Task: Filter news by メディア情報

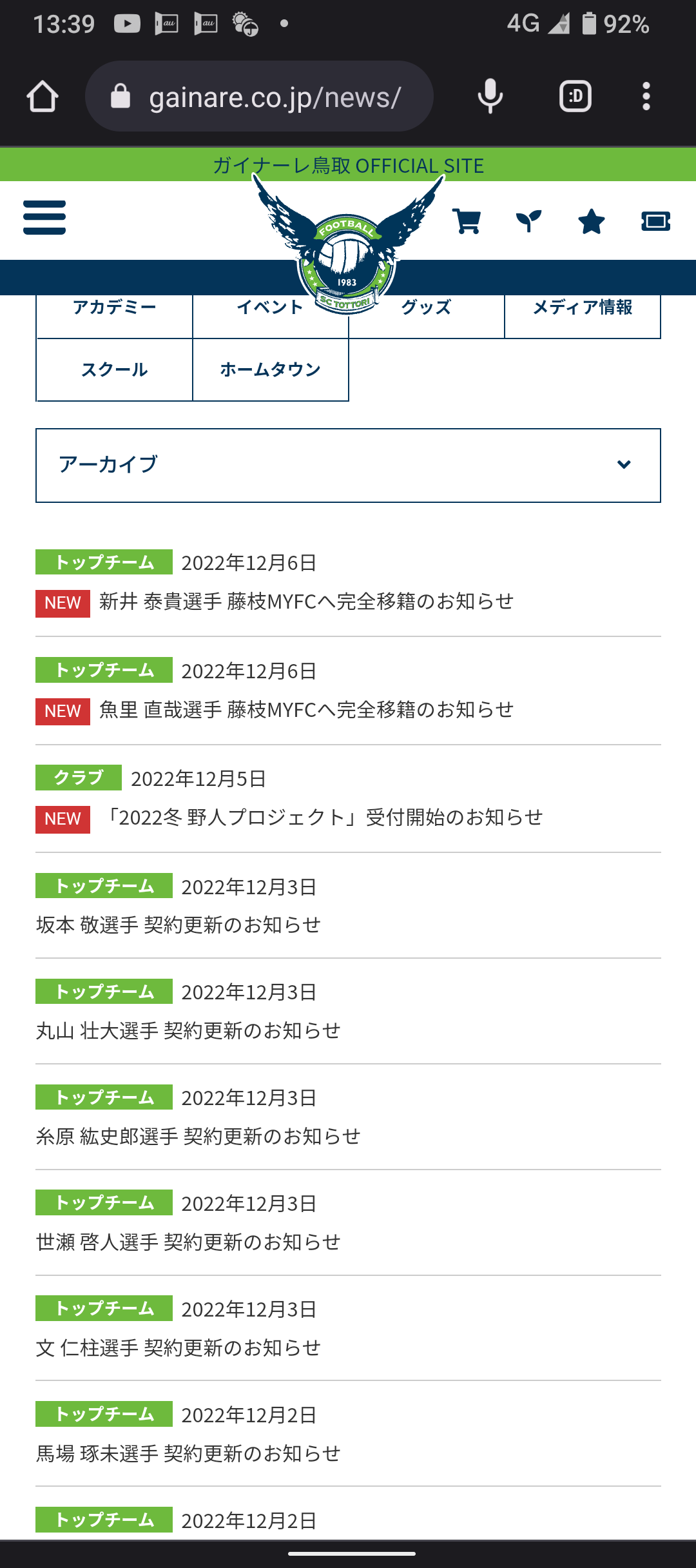Action: tap(583, 308)
